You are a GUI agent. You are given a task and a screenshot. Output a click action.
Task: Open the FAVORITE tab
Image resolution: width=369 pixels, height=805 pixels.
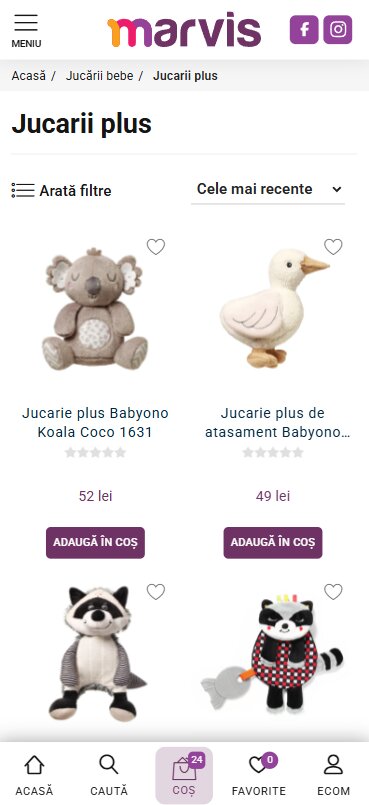259,776
